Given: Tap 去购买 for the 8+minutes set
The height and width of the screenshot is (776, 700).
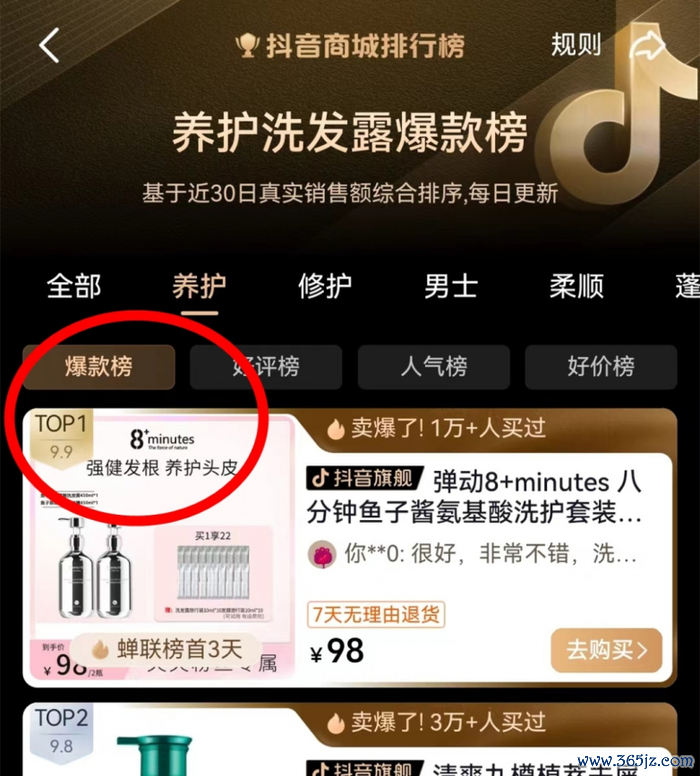Looking at the screenshot, I should coord(606,651).
